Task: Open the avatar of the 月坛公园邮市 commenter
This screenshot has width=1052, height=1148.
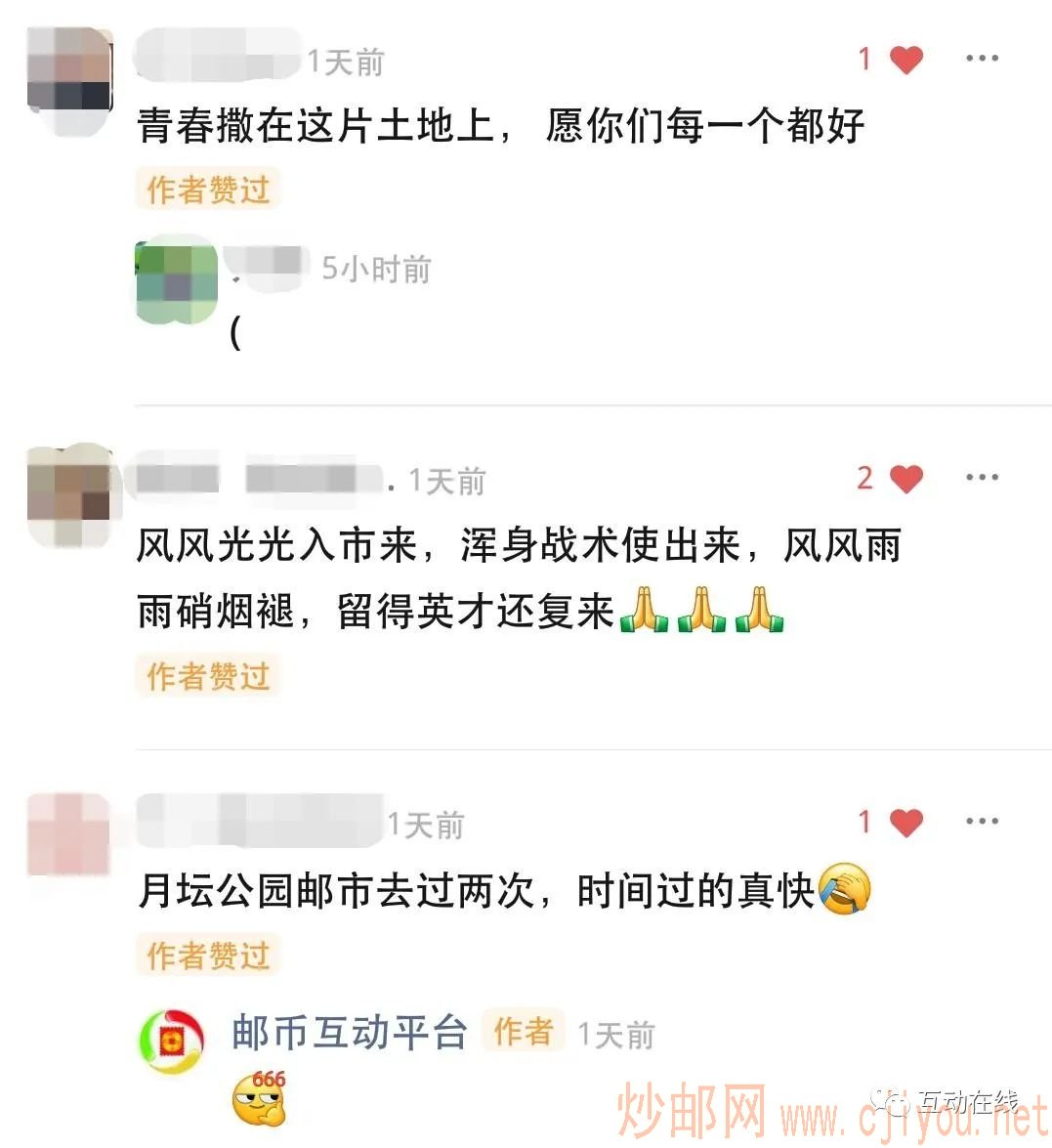Action: [x=68, y=834]
